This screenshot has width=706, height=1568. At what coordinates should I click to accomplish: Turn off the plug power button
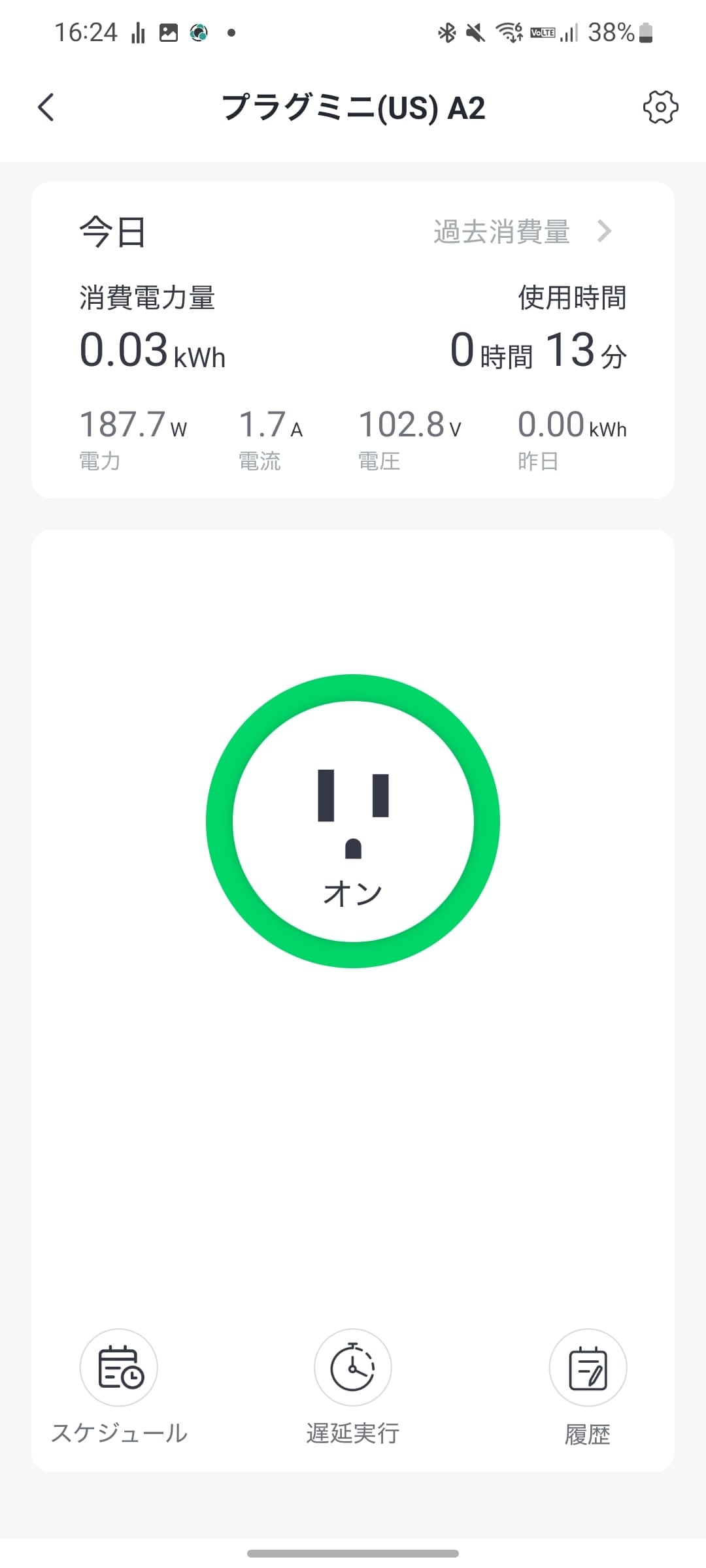point(353,821)
